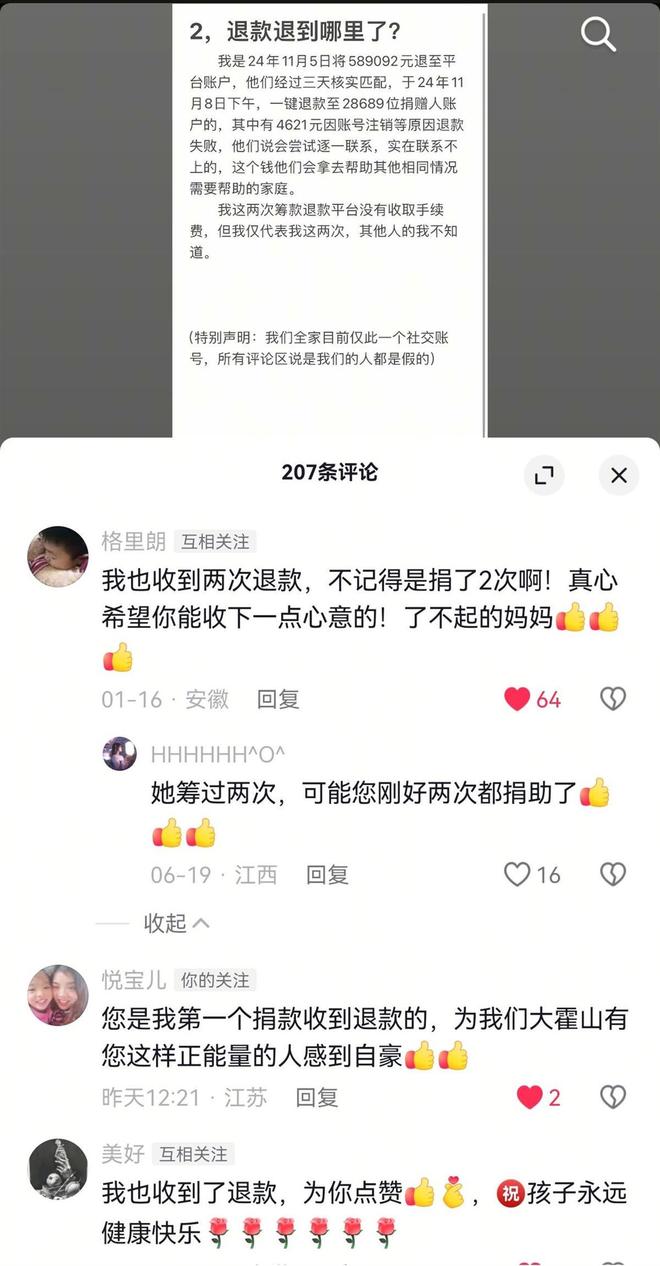Open 美好's profile avatar
660x1266 pixels.
pos(58,1167)
